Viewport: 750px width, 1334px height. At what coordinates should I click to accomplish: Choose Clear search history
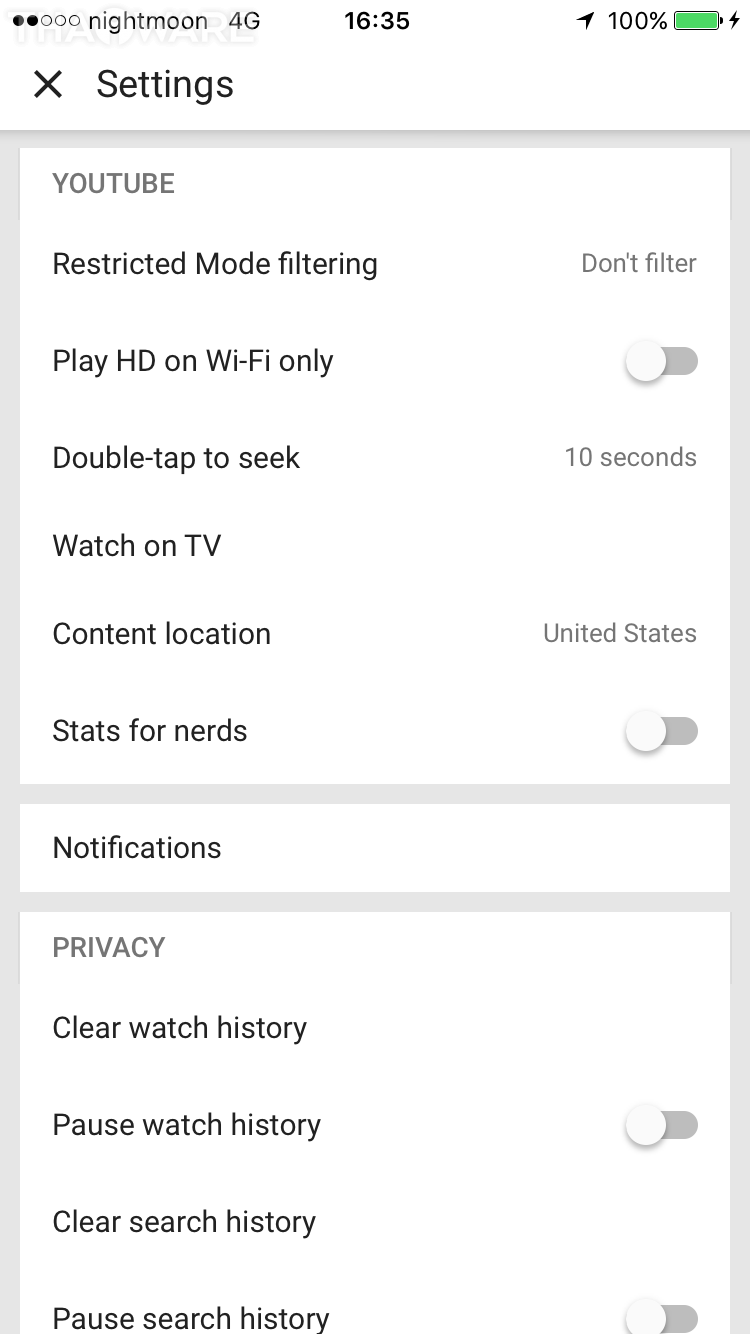pos(374,1222)
